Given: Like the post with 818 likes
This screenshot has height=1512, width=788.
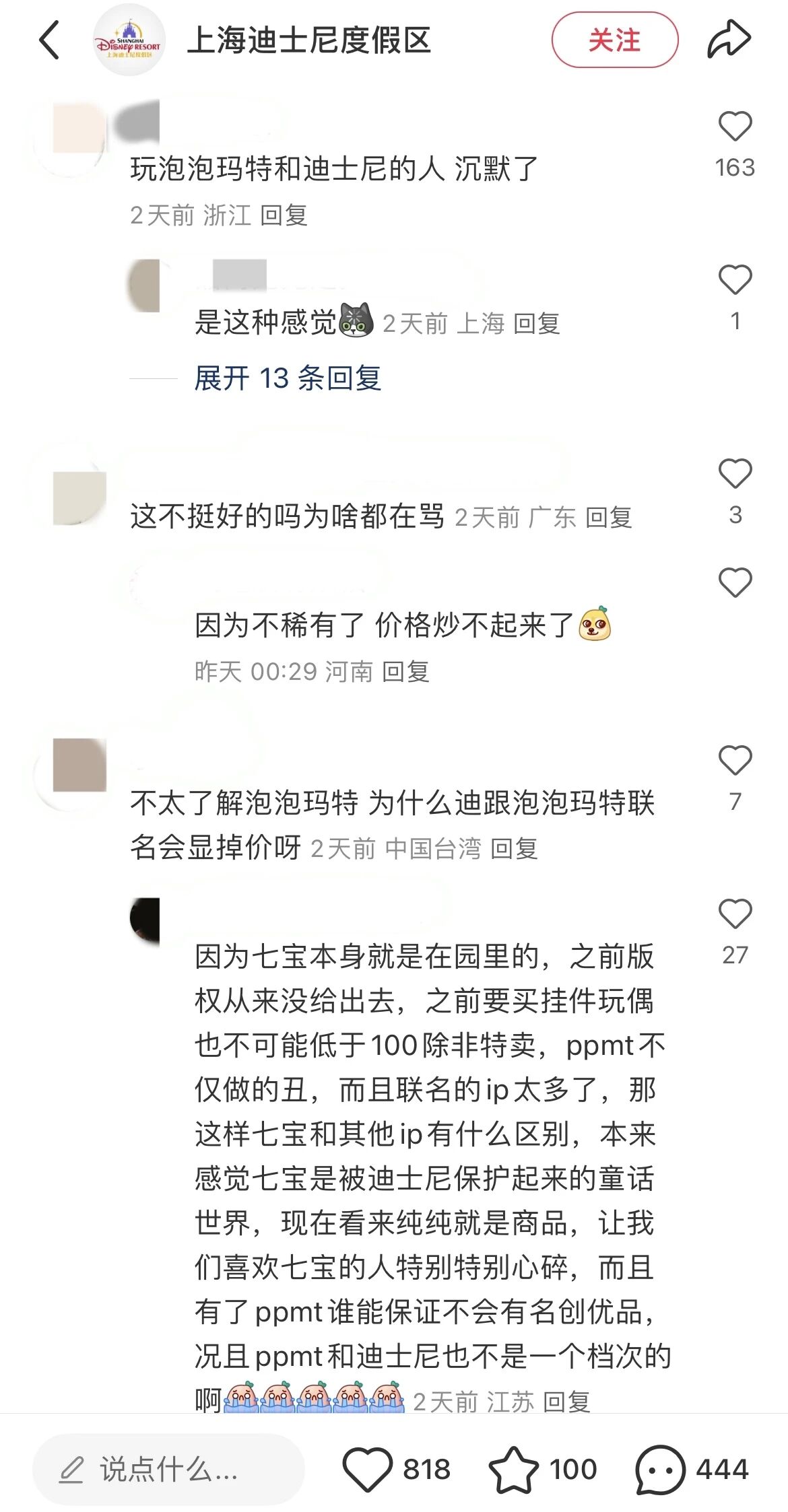Looking at the screenshot, I should pyautogui.click(x=368, y=1469).
